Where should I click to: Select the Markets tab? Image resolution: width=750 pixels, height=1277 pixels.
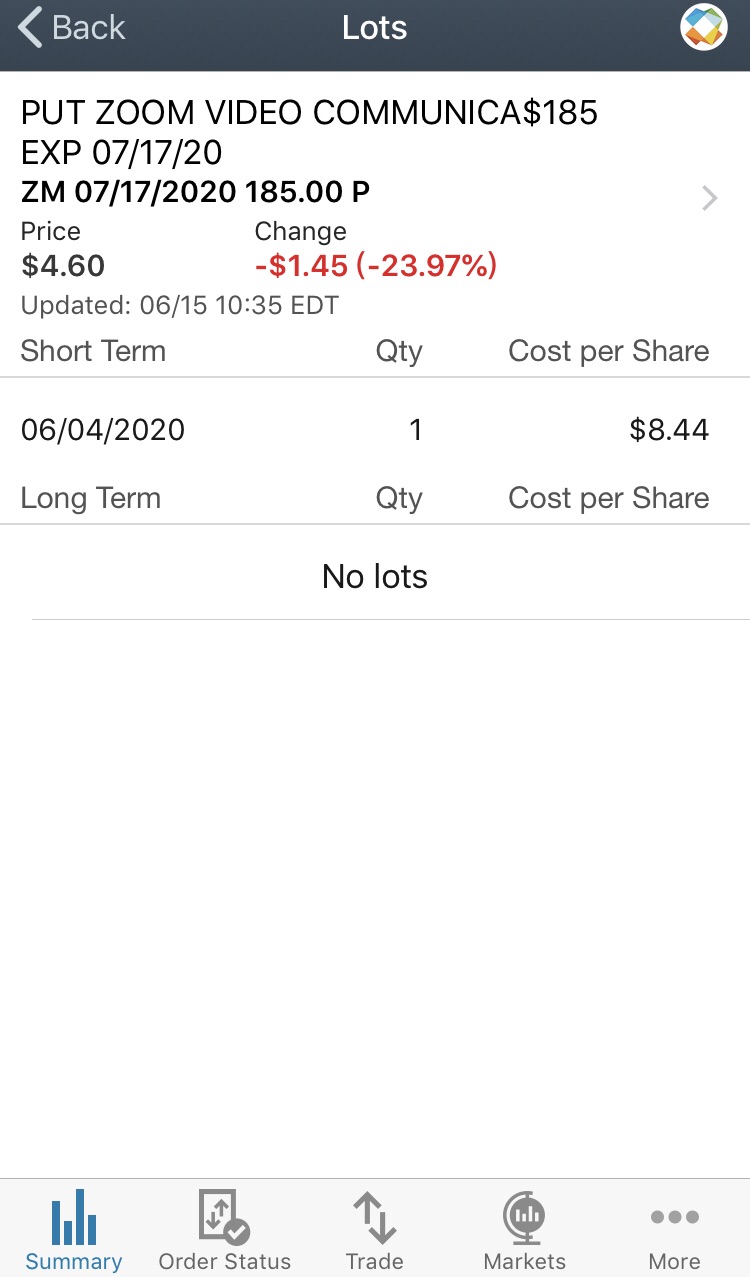(525, 1229)
